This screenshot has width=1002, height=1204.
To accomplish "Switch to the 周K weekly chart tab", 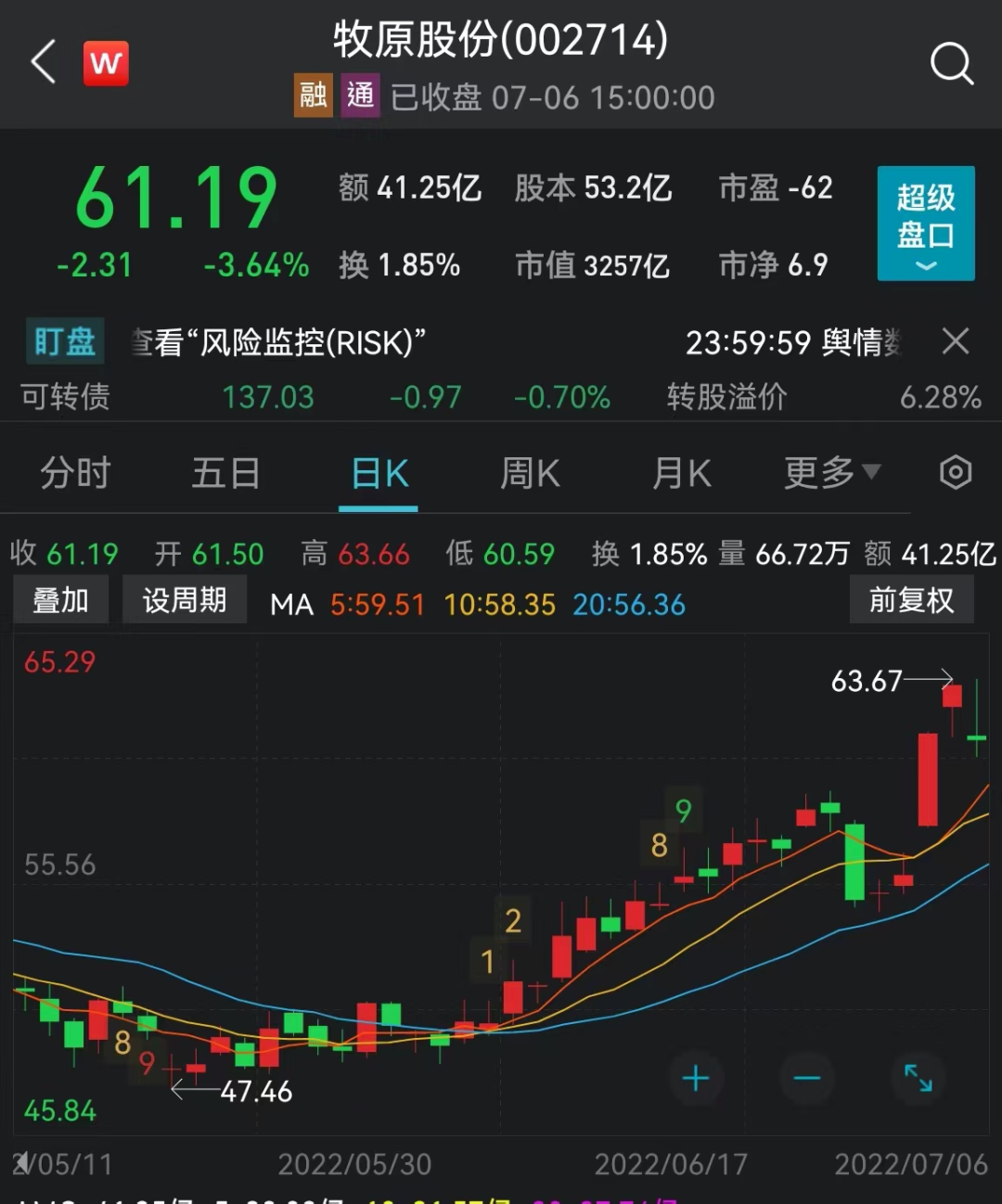I will coord(530,473).
